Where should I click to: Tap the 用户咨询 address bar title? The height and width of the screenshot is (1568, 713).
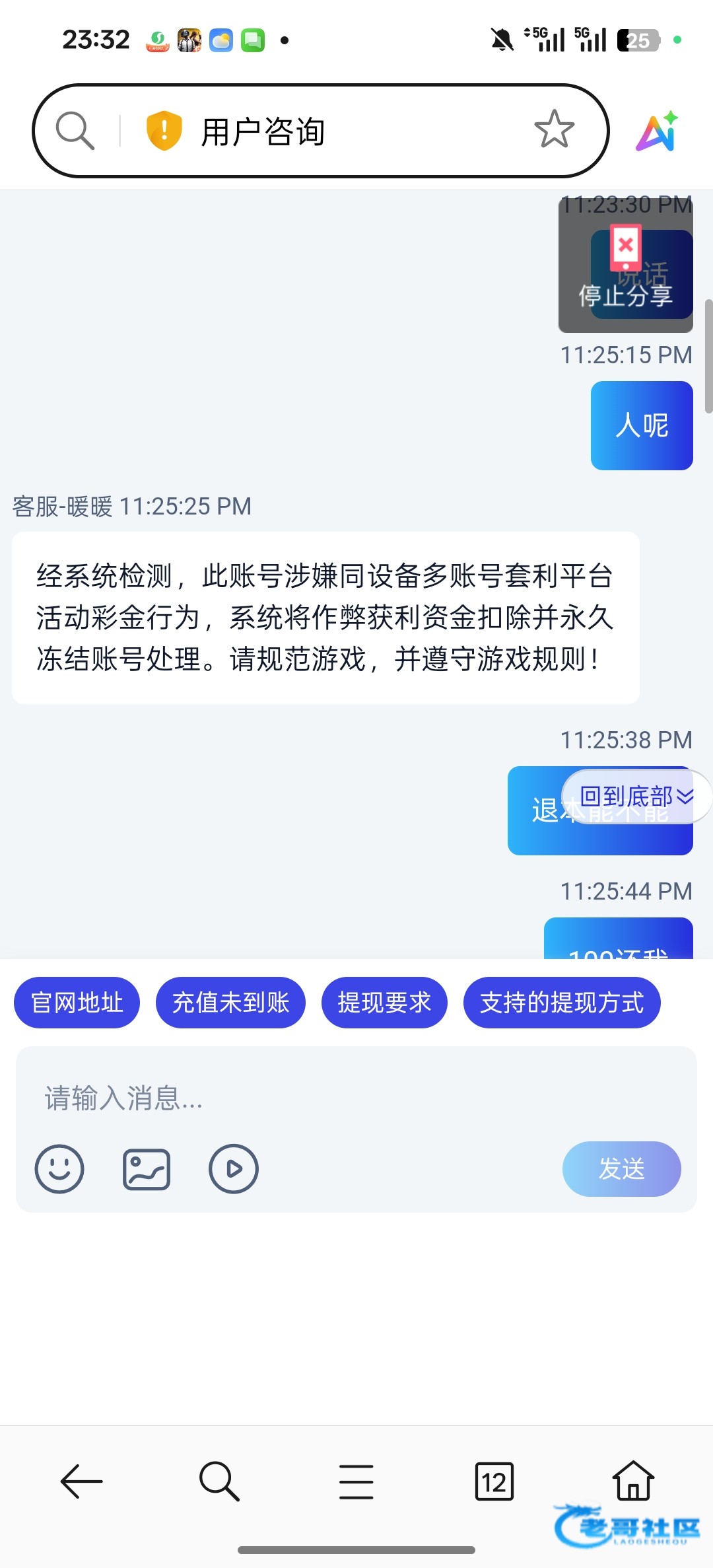pyautogui.click(x=263, y=131)
